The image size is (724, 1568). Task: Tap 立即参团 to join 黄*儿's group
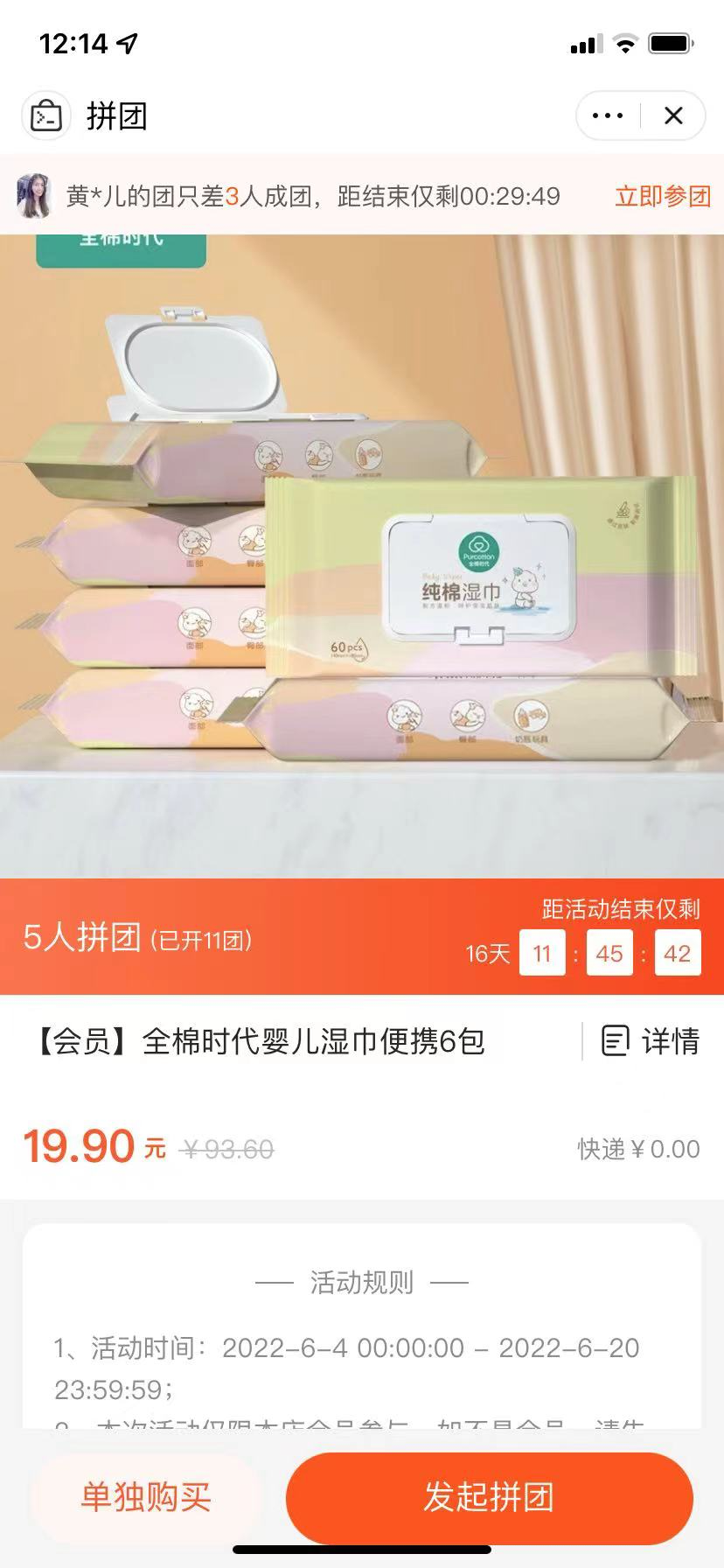pyautogui.click(x=662, y=196)
